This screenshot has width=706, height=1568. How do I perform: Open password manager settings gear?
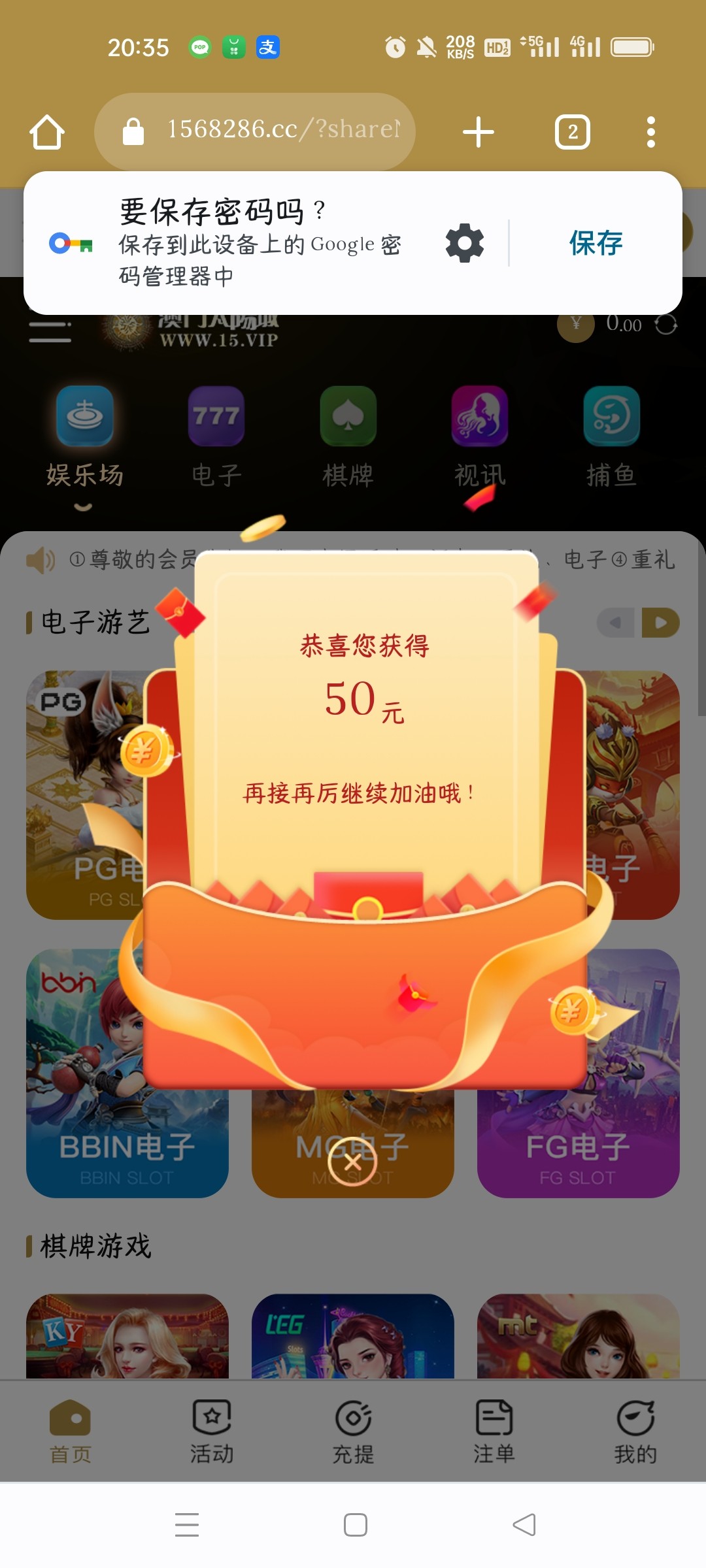coord(465,243)
